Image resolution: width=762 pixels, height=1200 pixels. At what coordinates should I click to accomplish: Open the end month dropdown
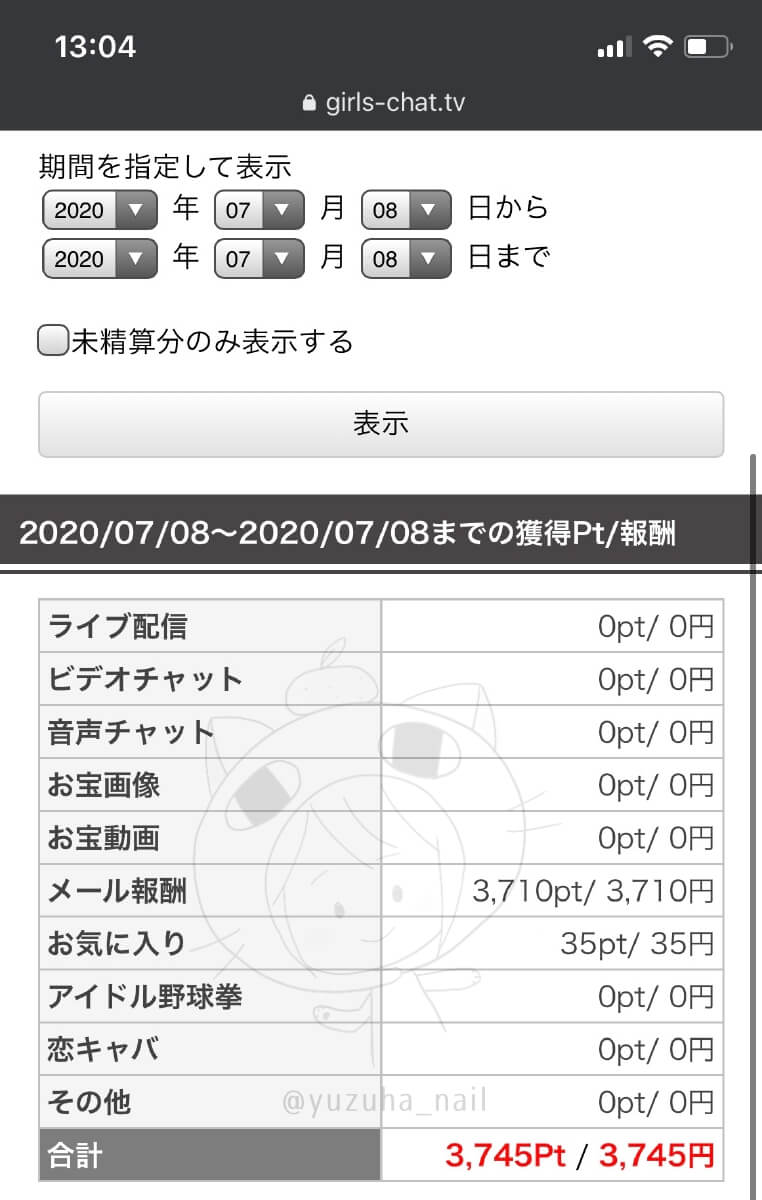pyautogui.click(x=259, y=259)
